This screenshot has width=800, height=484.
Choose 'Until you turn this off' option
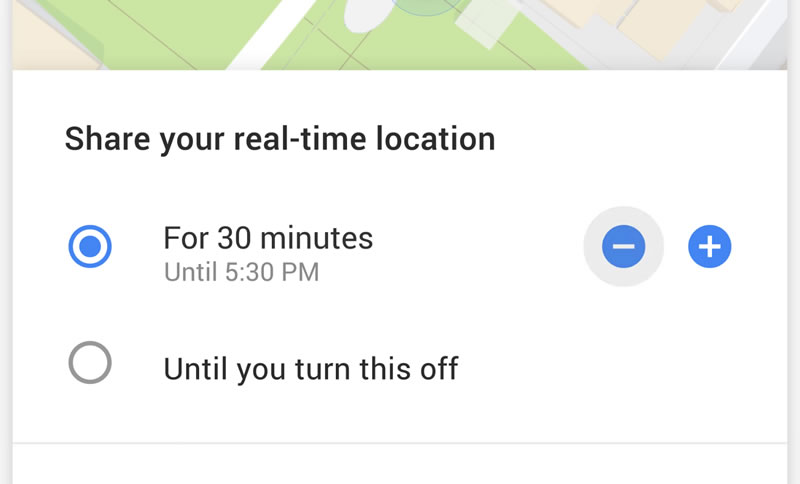pyautogui.click(x=90, y=364)
